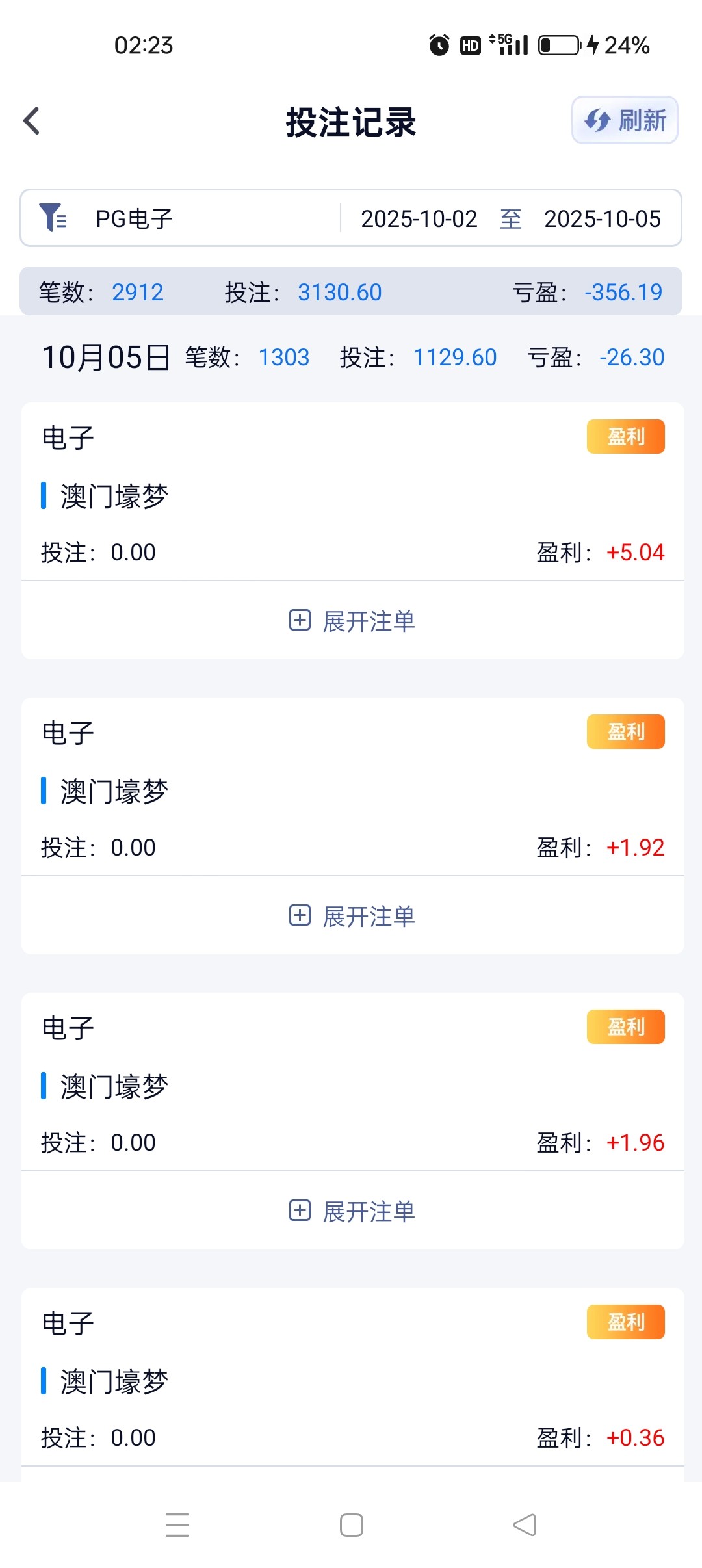Open the system recent apps menu
The height and width of the screenshot is (1568, 702).
click(177, 1525)
